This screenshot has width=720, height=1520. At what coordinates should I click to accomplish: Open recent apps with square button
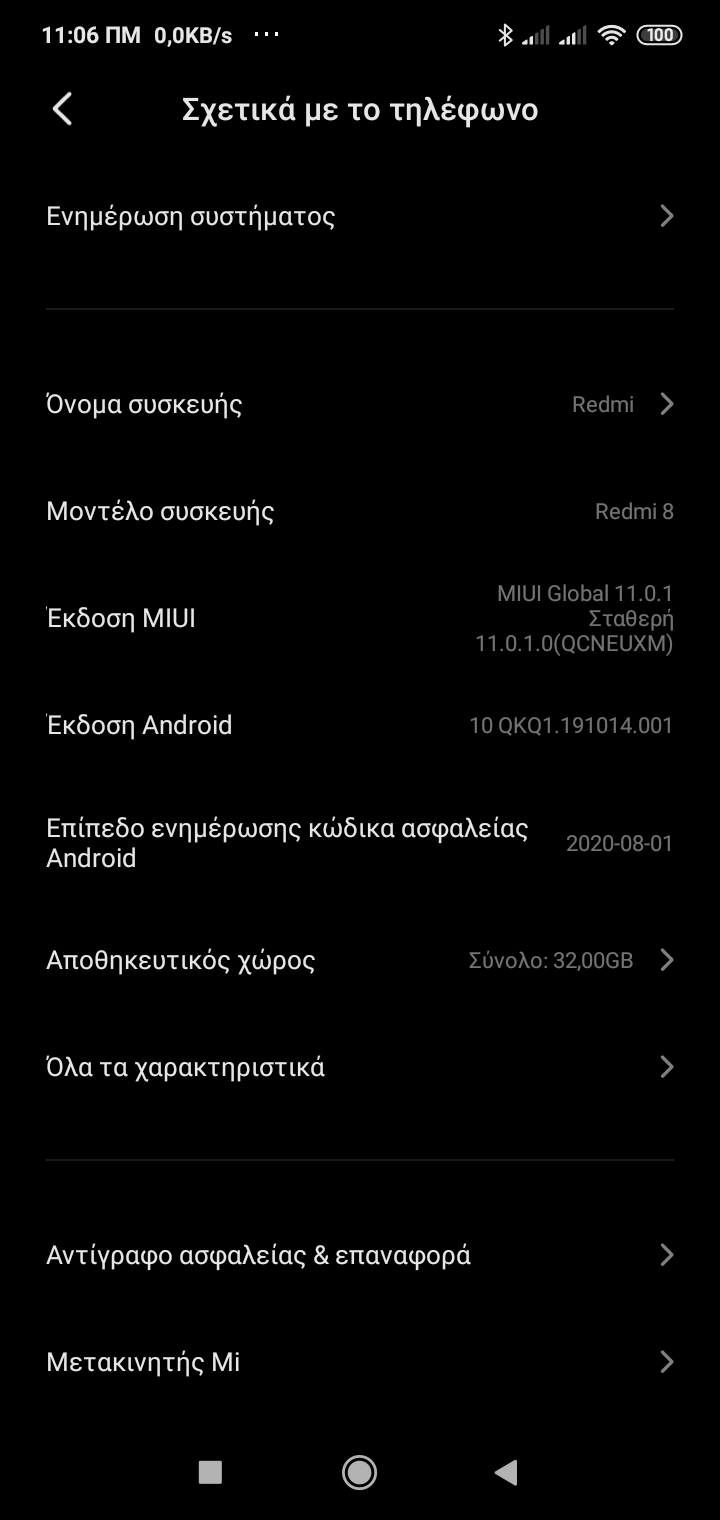click(210, 1472)
